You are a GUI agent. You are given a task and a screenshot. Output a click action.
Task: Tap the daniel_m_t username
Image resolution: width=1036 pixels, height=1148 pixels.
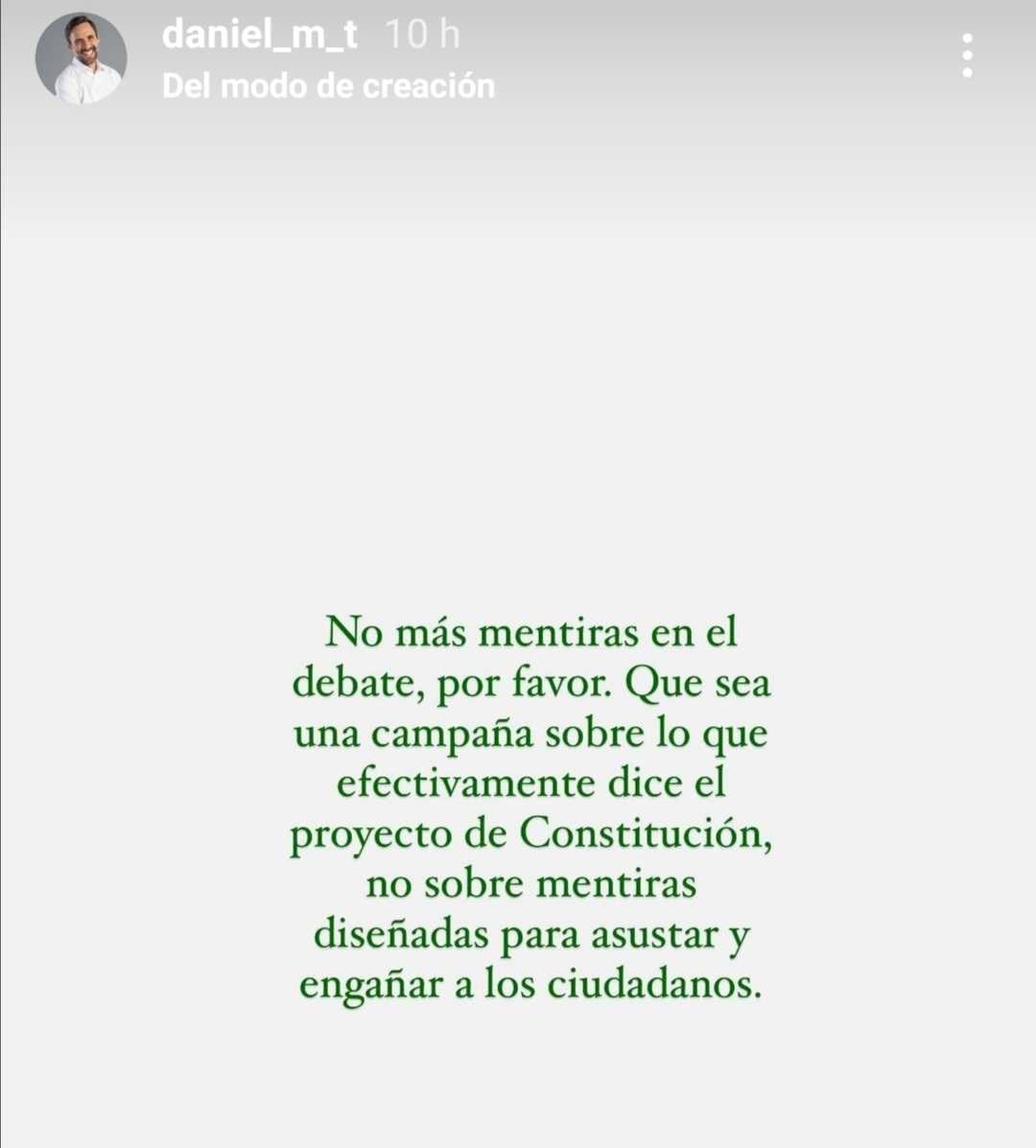click(260, 35)
